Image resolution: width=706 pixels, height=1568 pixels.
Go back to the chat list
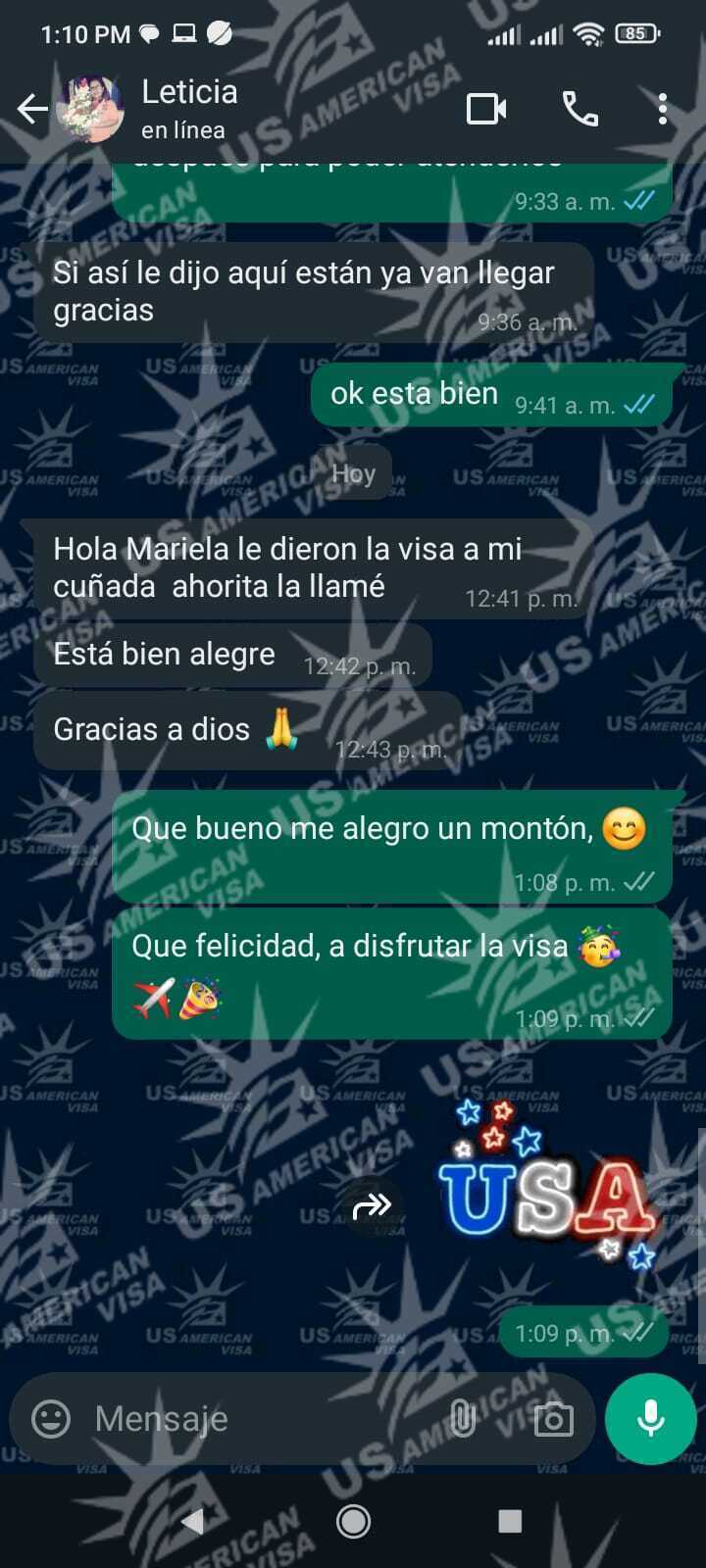[x=32, y=109]
